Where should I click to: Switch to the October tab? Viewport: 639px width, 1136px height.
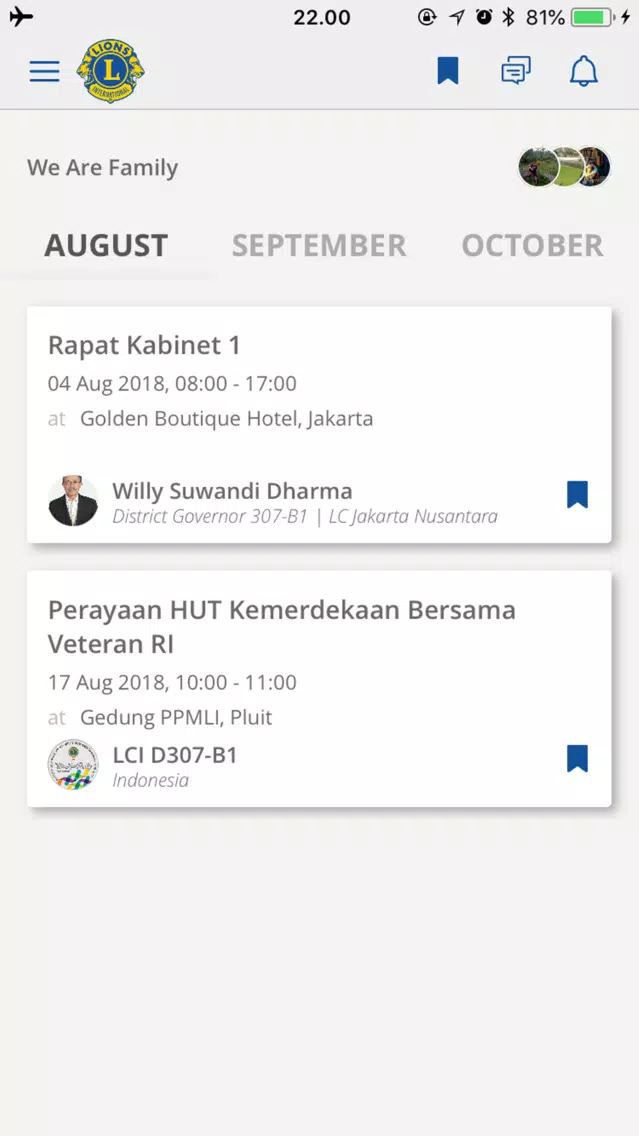532,246
